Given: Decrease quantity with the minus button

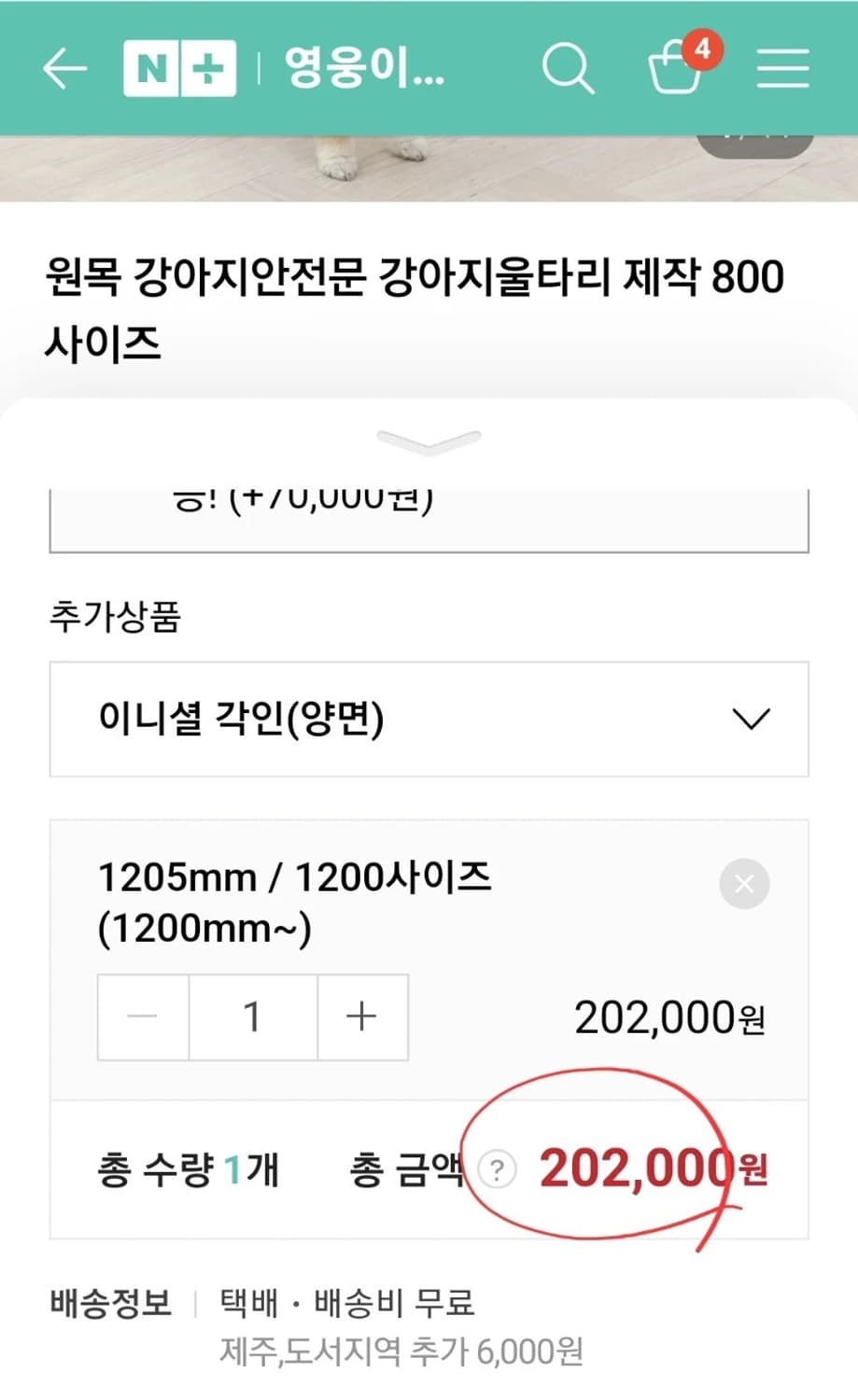Looking at the screenshot, I should coord(141,1016).
